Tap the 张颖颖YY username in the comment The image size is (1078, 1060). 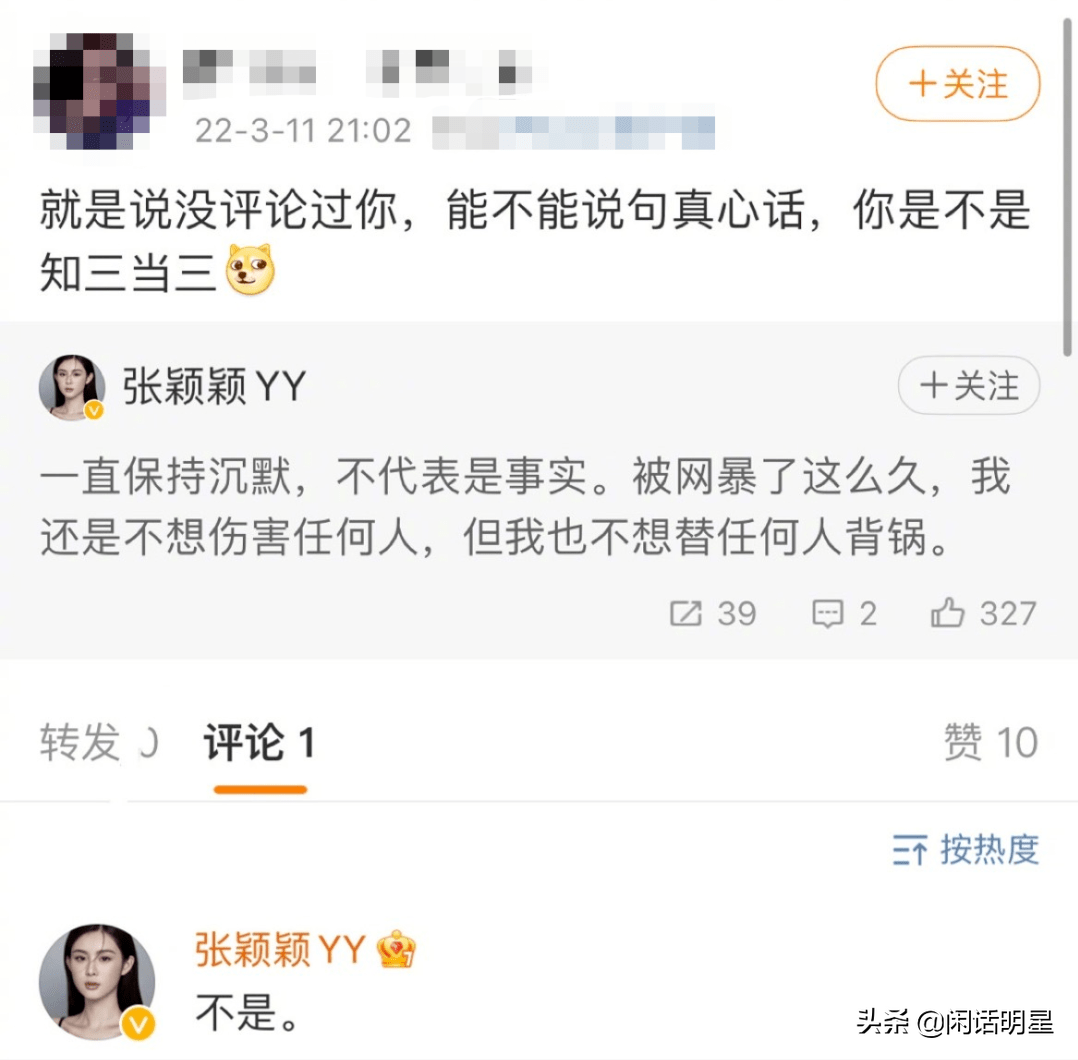point(280,950)
